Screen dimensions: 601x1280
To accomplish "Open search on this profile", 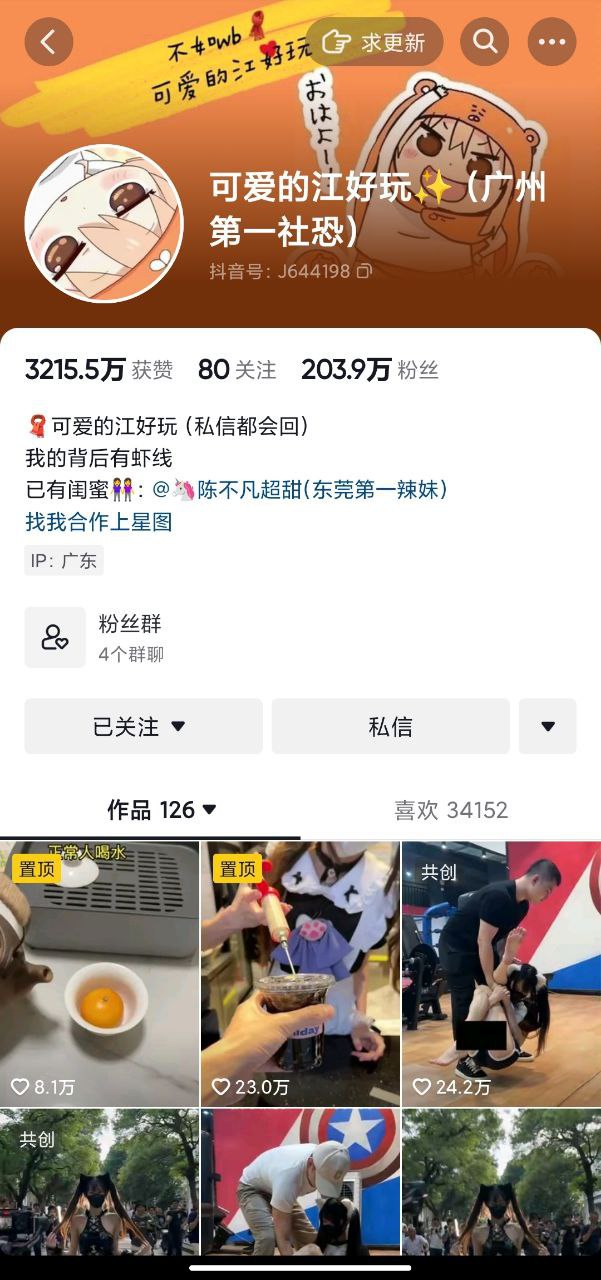I will pyautogui.click(x=485, y=42).
